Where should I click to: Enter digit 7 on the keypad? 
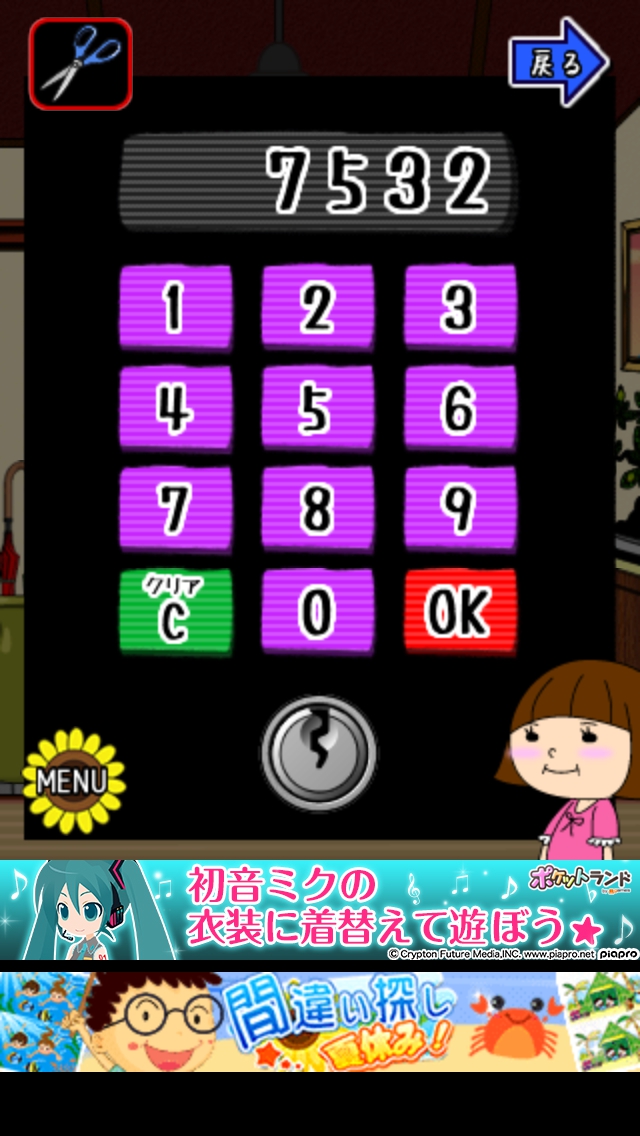175,510
